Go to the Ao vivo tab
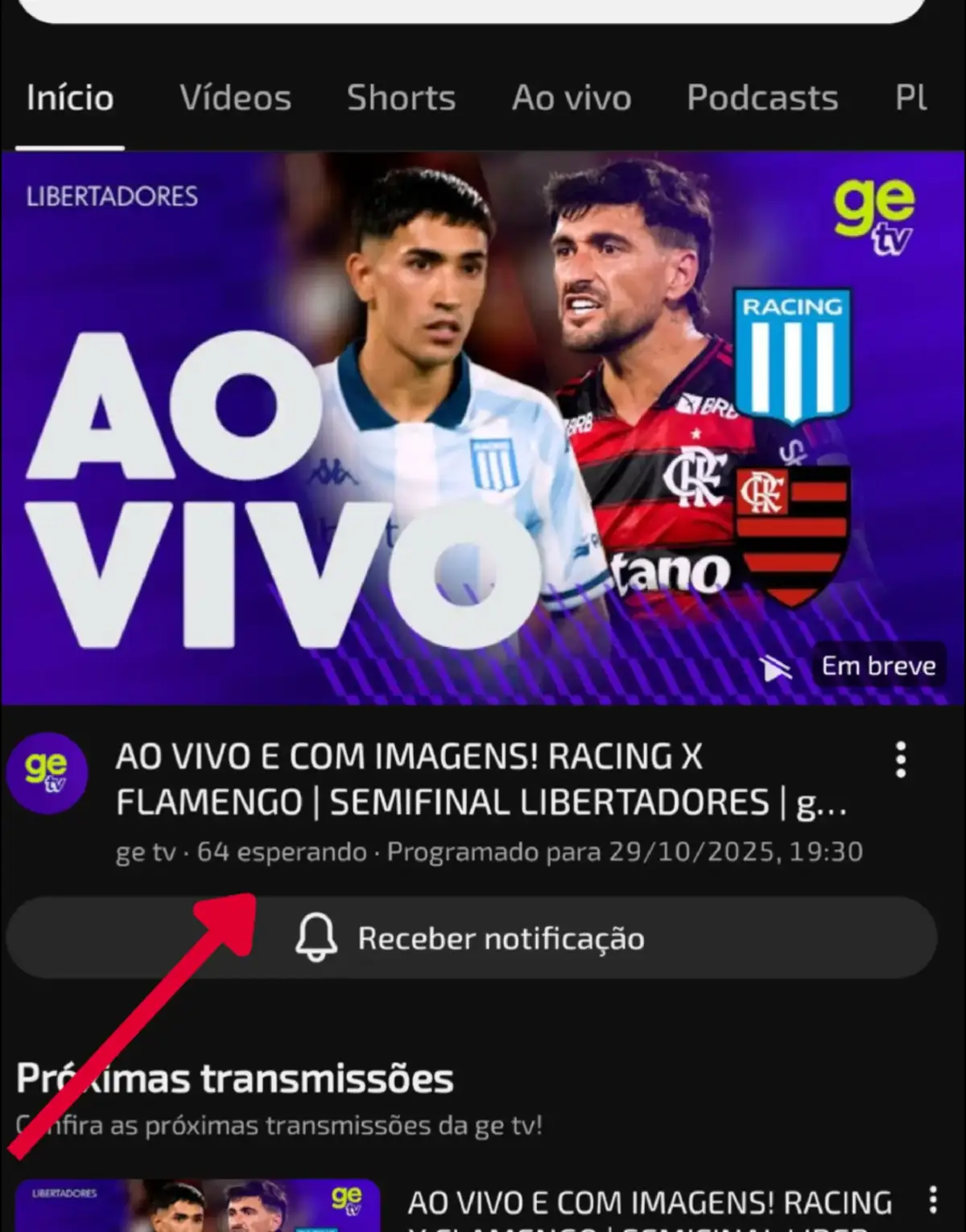 click(571, 98)
